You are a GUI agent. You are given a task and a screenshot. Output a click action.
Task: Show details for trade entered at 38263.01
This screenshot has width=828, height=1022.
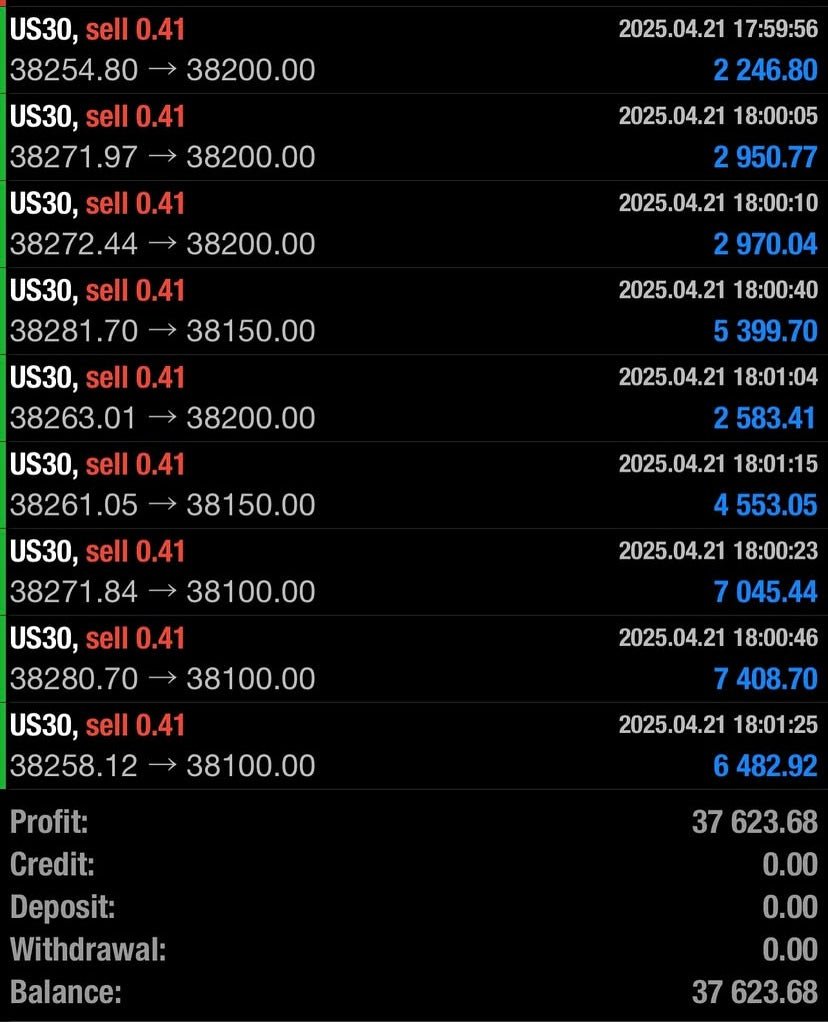click(414, 398)
